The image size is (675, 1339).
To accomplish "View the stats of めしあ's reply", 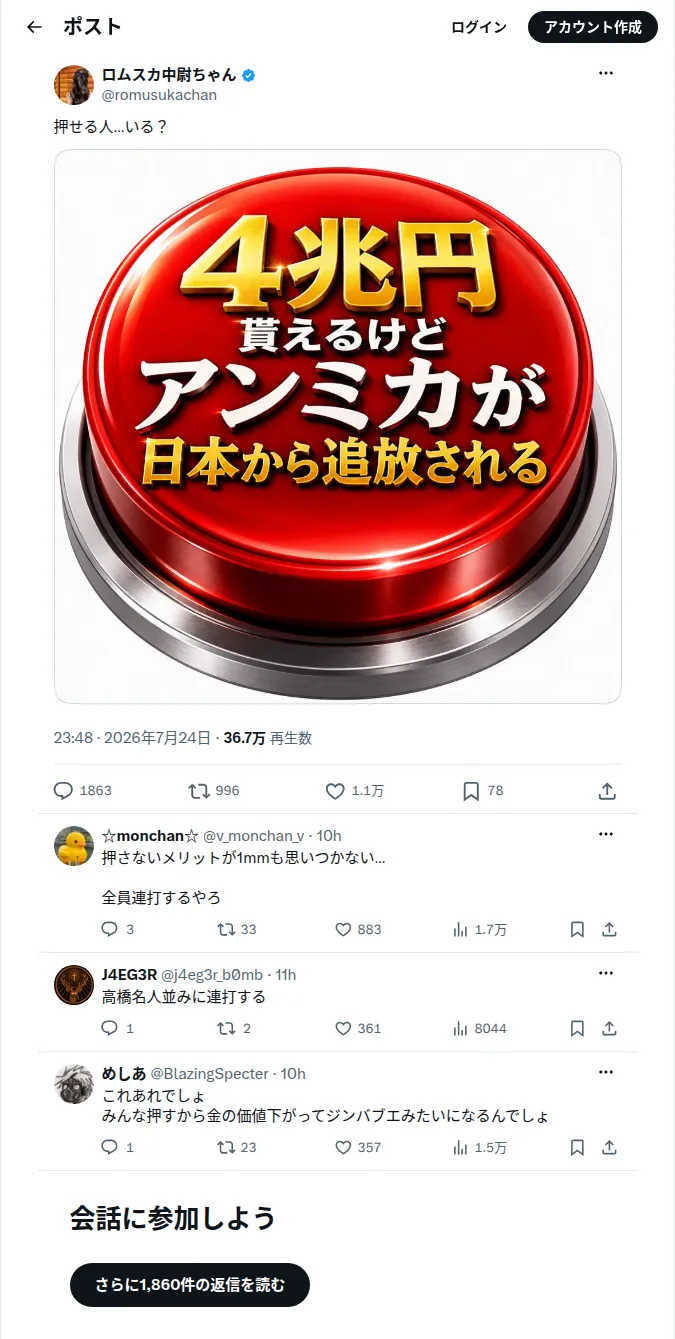I will click(x=480, y=1147).
